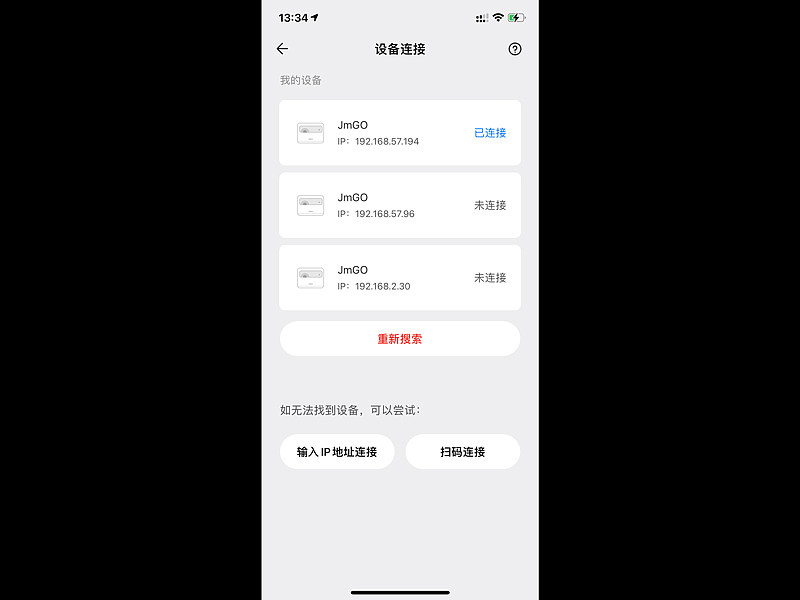Tap the 重新搜索 button to rescan
The height and width of the screenshot is (600, 800).
point(399,339)
